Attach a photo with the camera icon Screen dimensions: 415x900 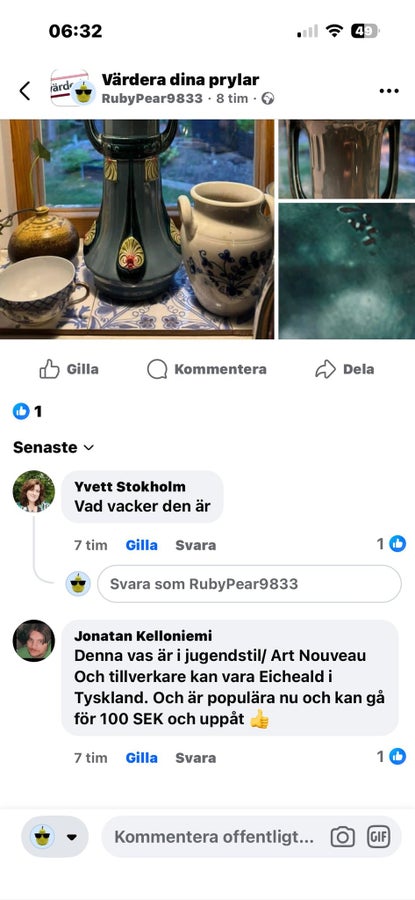tap(343, 837)
